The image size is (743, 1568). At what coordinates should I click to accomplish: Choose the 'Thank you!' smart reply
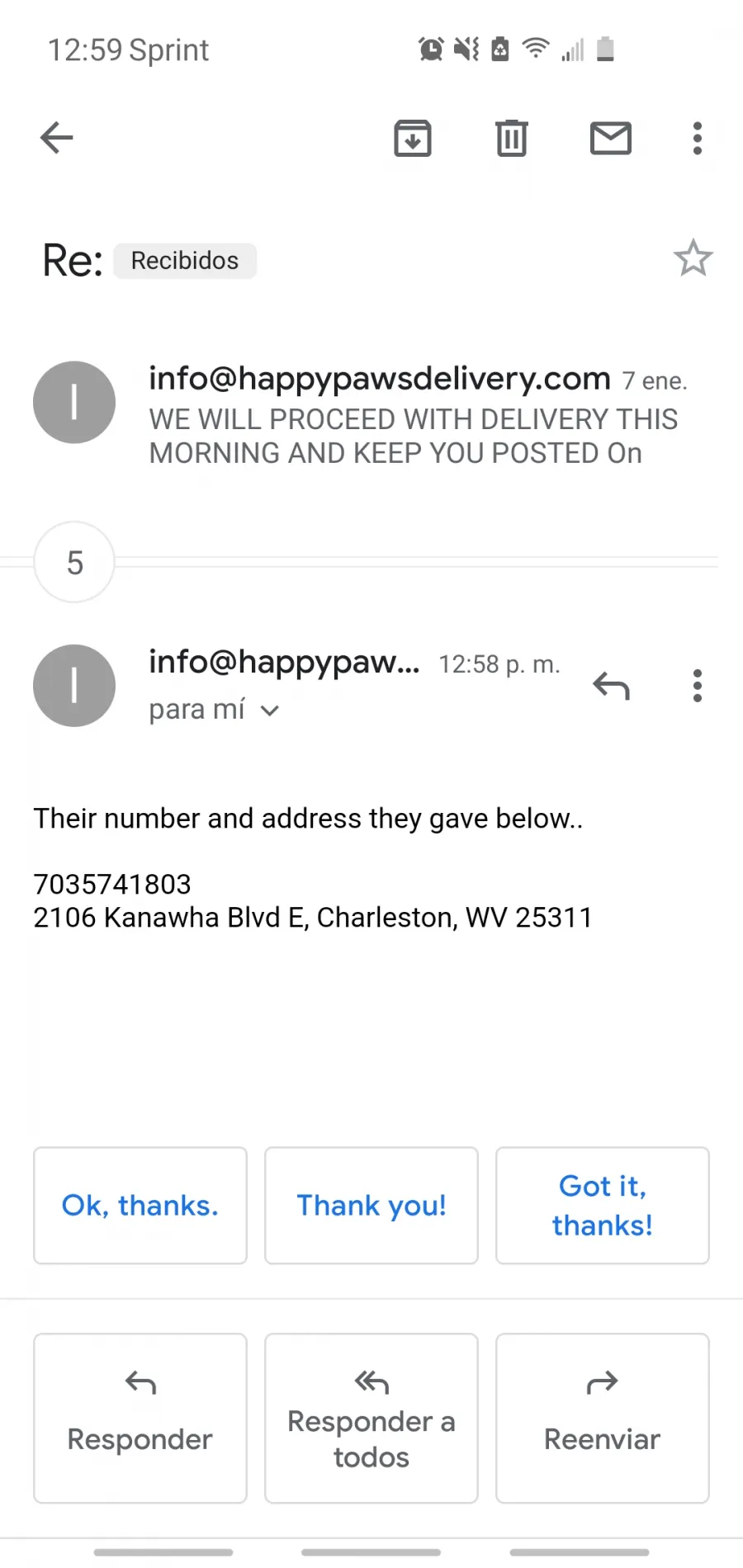(371, 1206)
